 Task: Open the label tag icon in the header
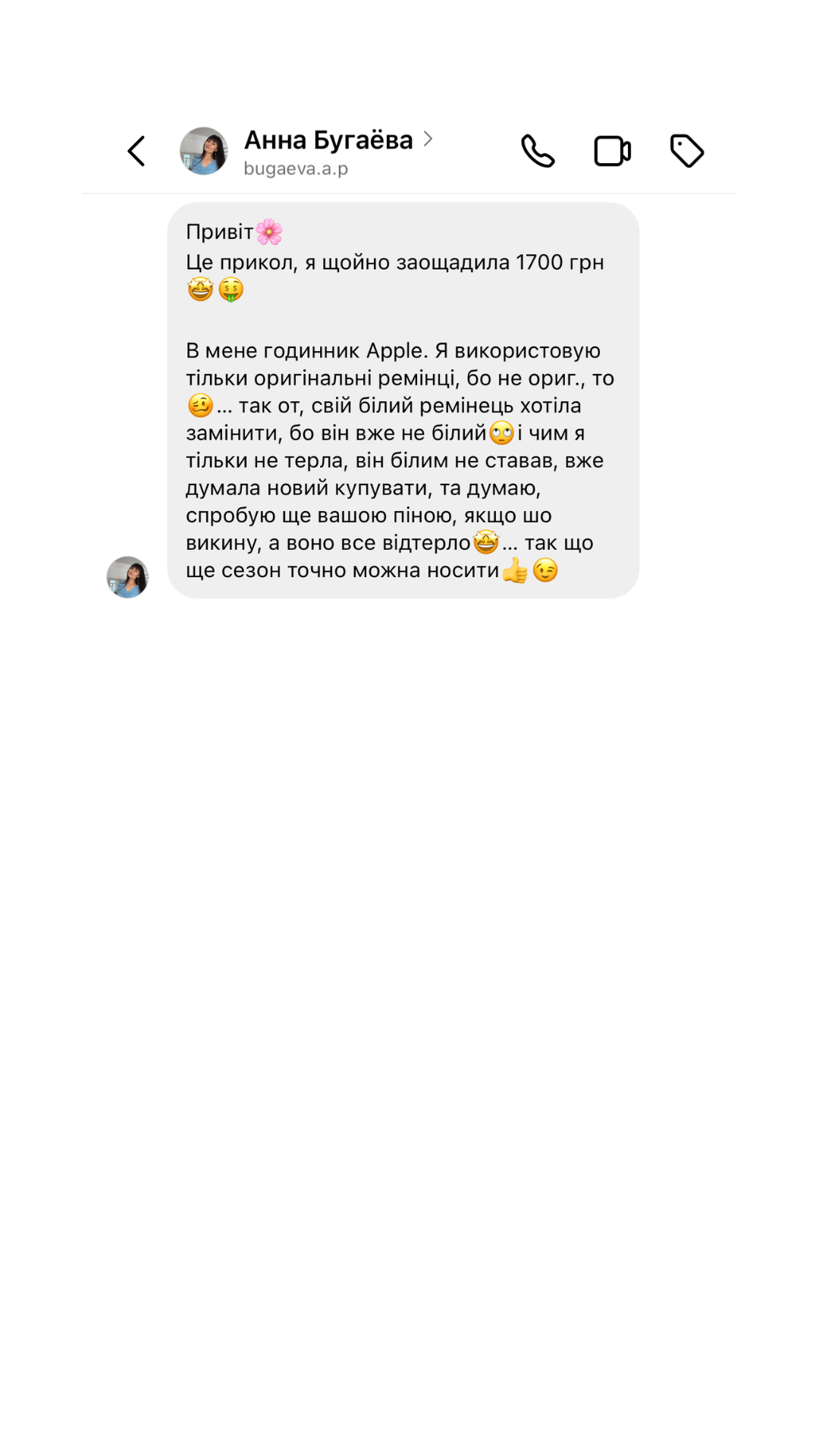click(x=687, y=151)
